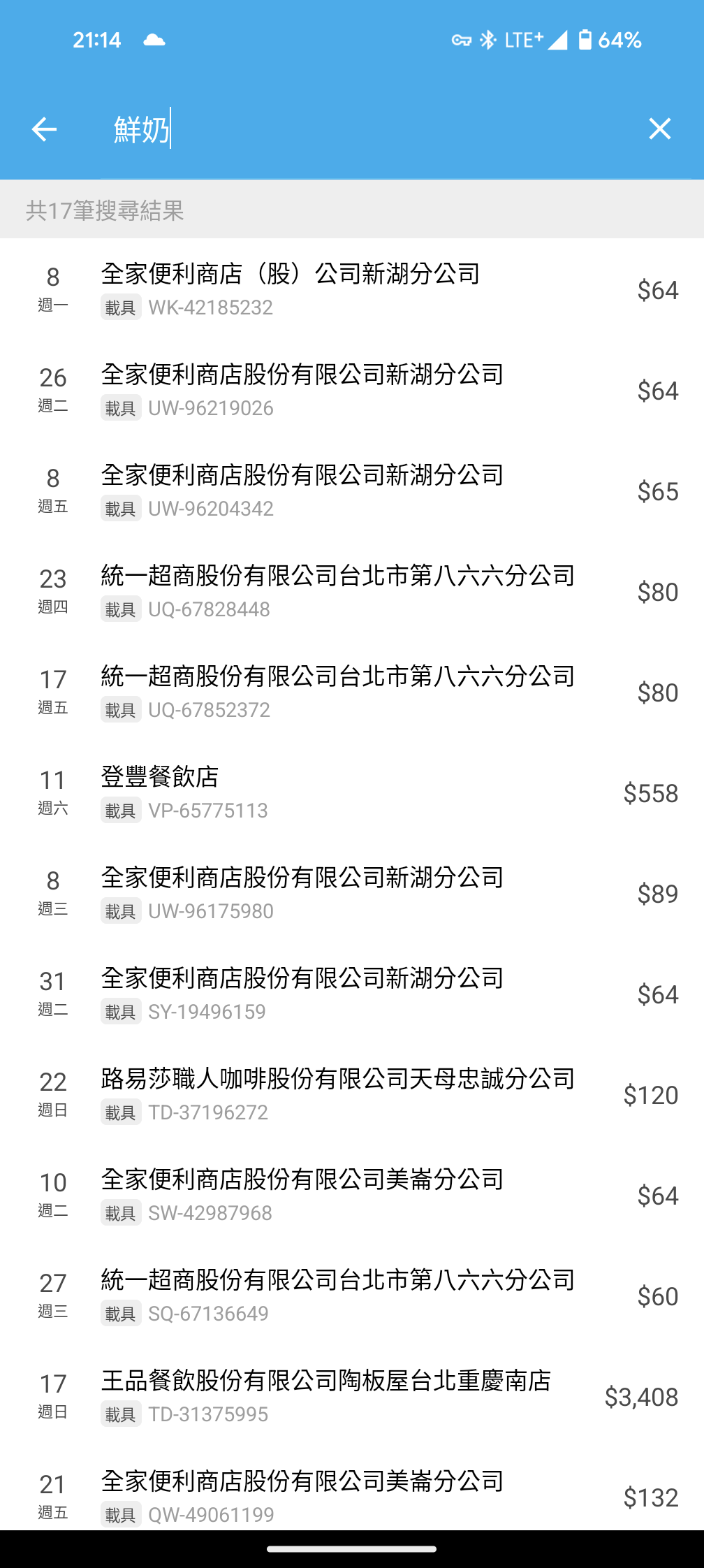Open invoice UW-96219026
Image resolution: width=704 pixels, height=1568 pixels.
(x=352, y=390)
